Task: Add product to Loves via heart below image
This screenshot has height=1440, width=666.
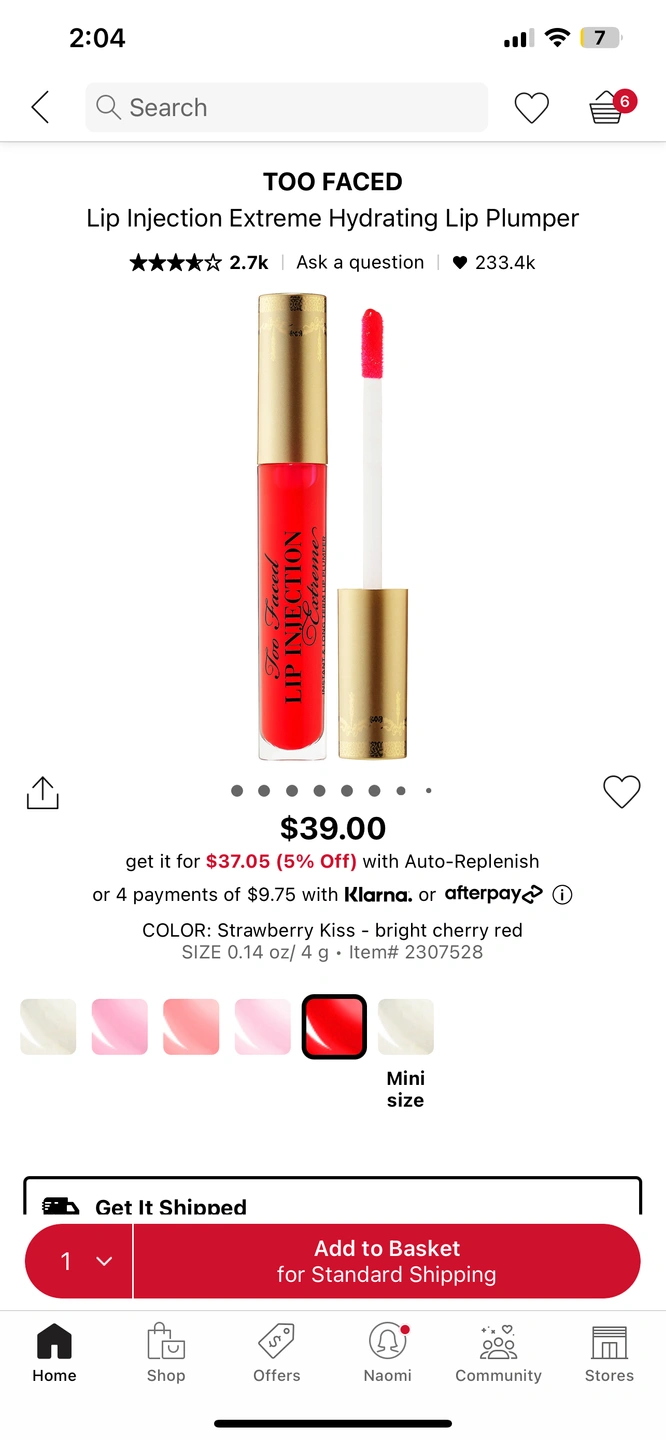Action: click(x=621, y=792)
